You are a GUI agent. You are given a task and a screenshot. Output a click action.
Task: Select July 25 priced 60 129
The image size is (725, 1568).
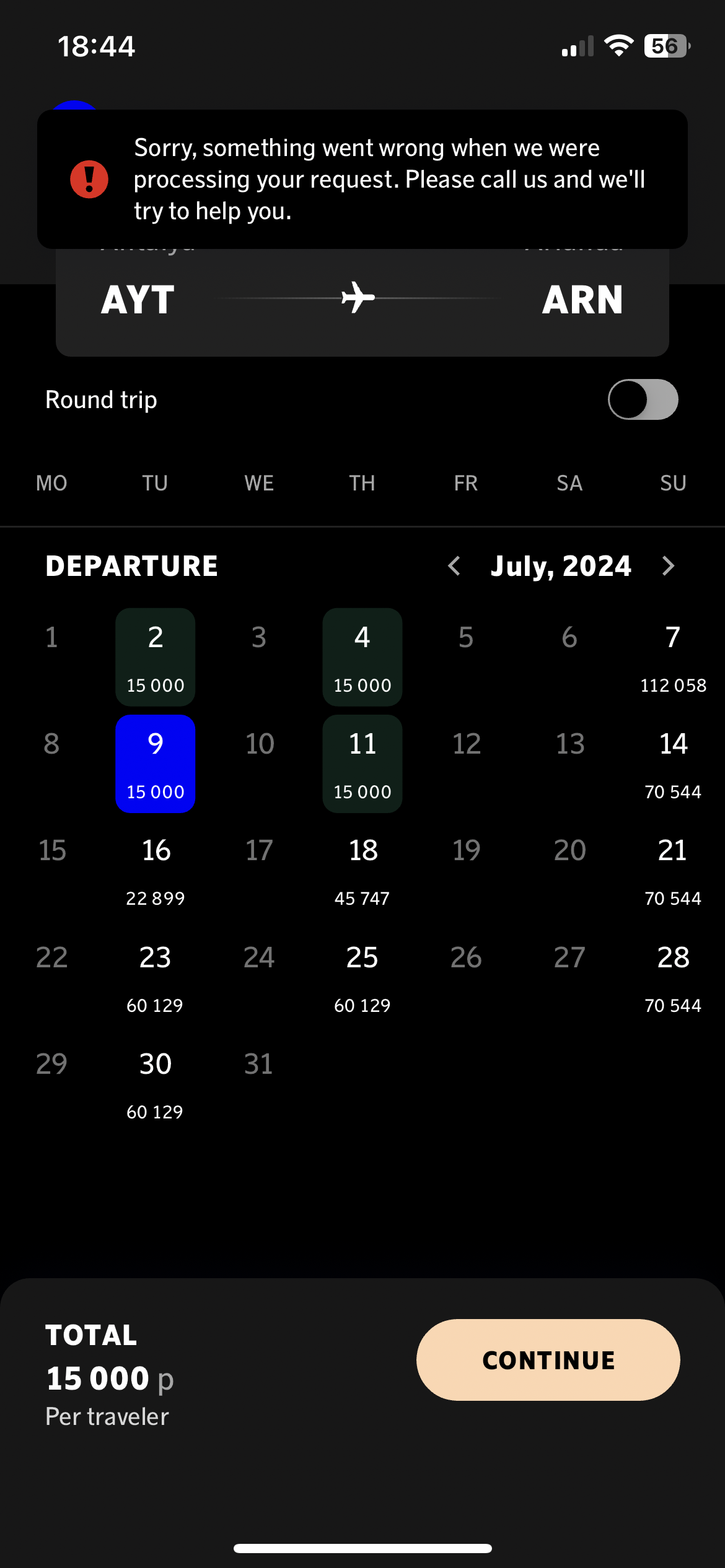(x=362, y=977)
